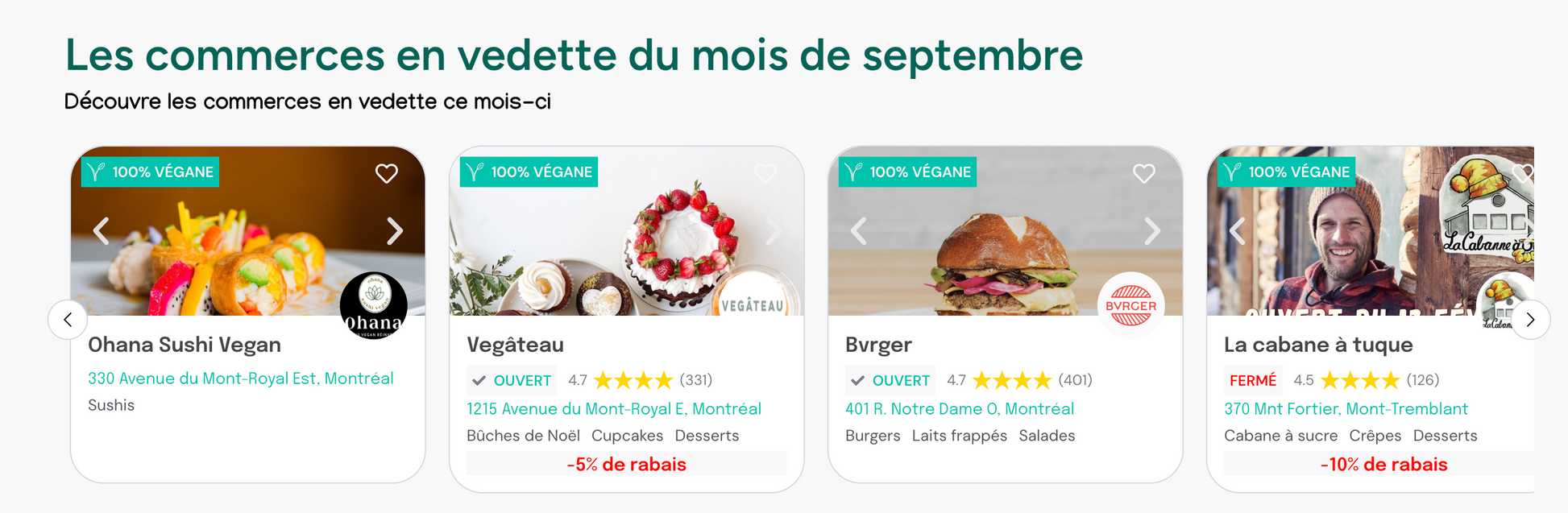Favorite the Vegâteau bakery

(x=765, y=173)
